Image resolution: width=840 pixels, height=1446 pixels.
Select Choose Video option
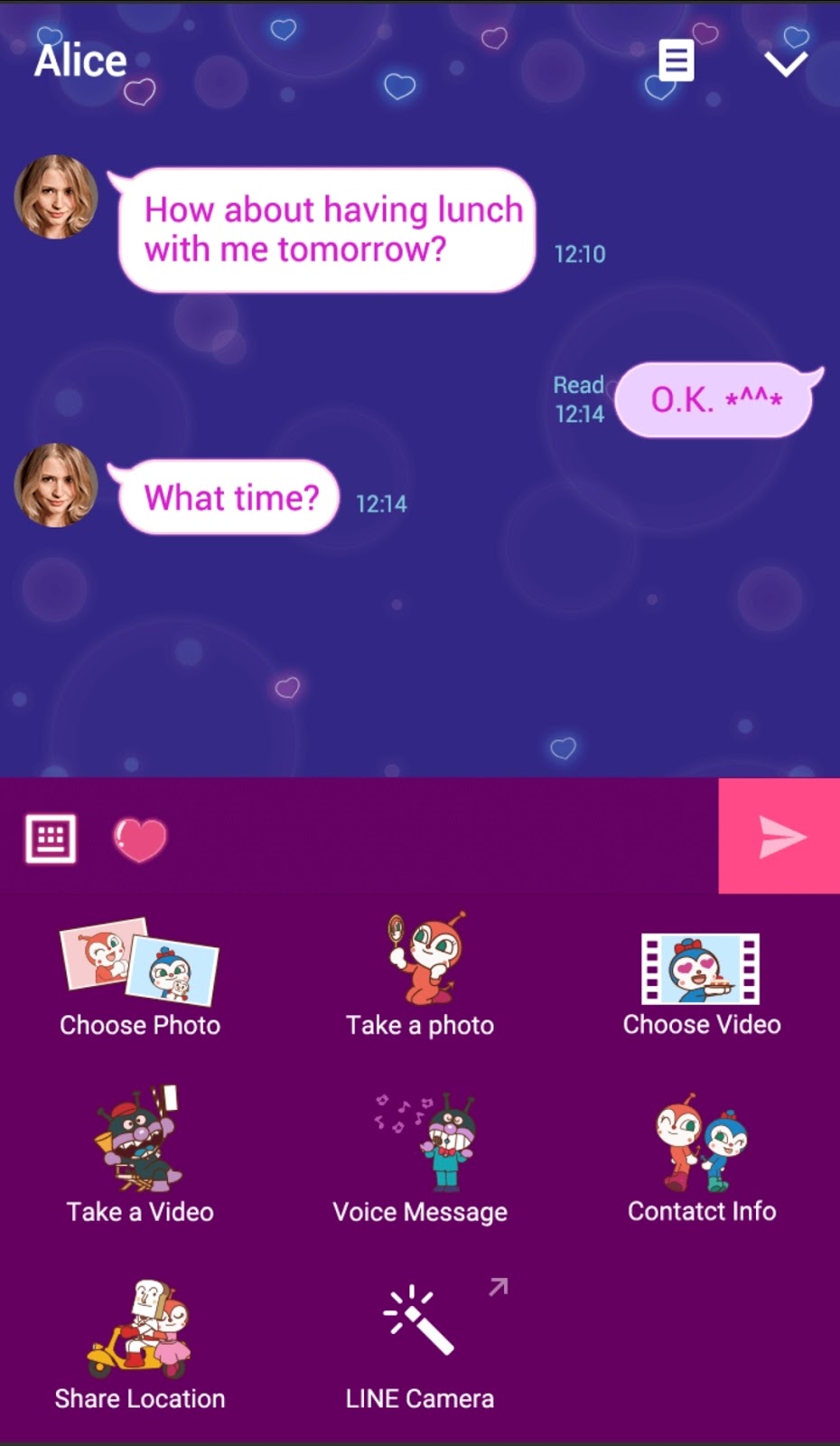[x=701, y=982]
